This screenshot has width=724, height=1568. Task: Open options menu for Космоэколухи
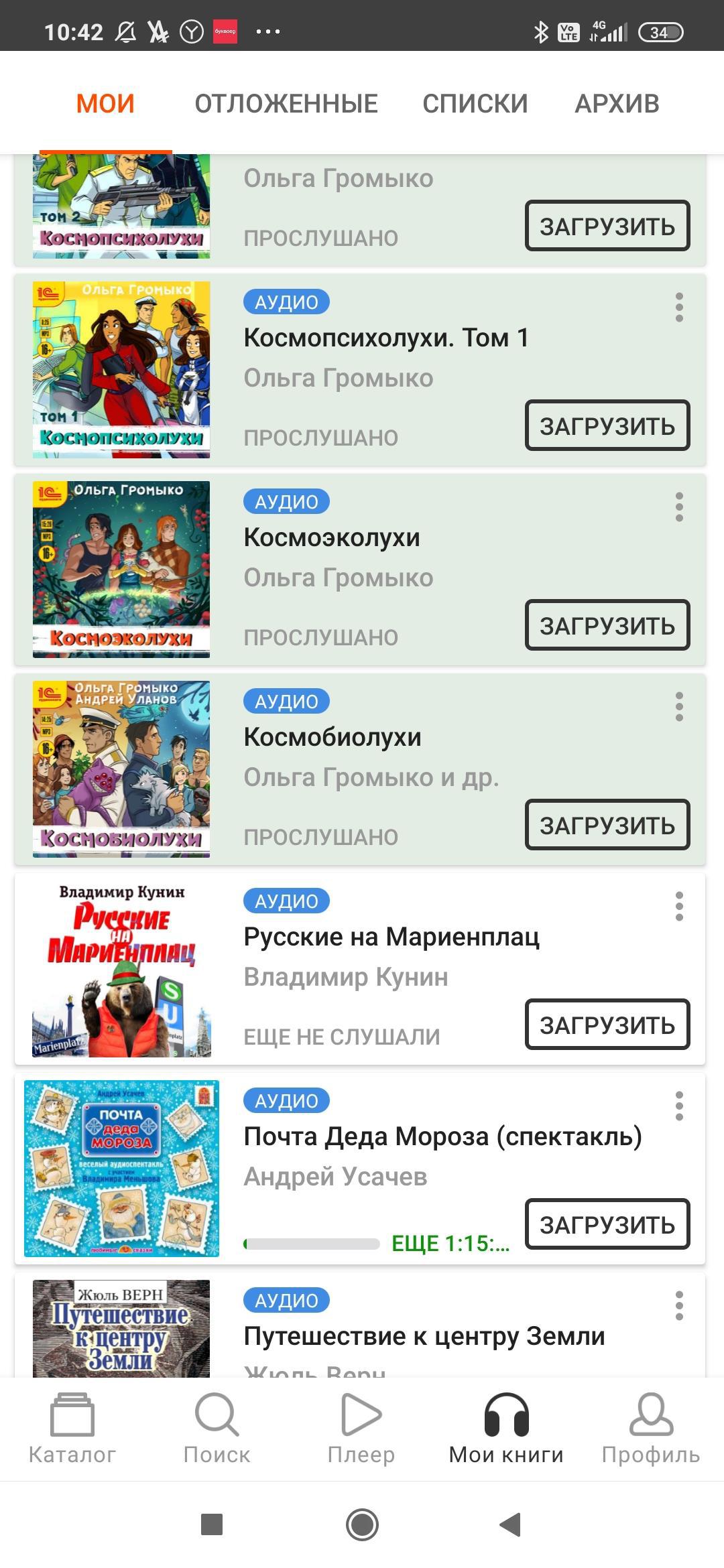coord(679,507)
